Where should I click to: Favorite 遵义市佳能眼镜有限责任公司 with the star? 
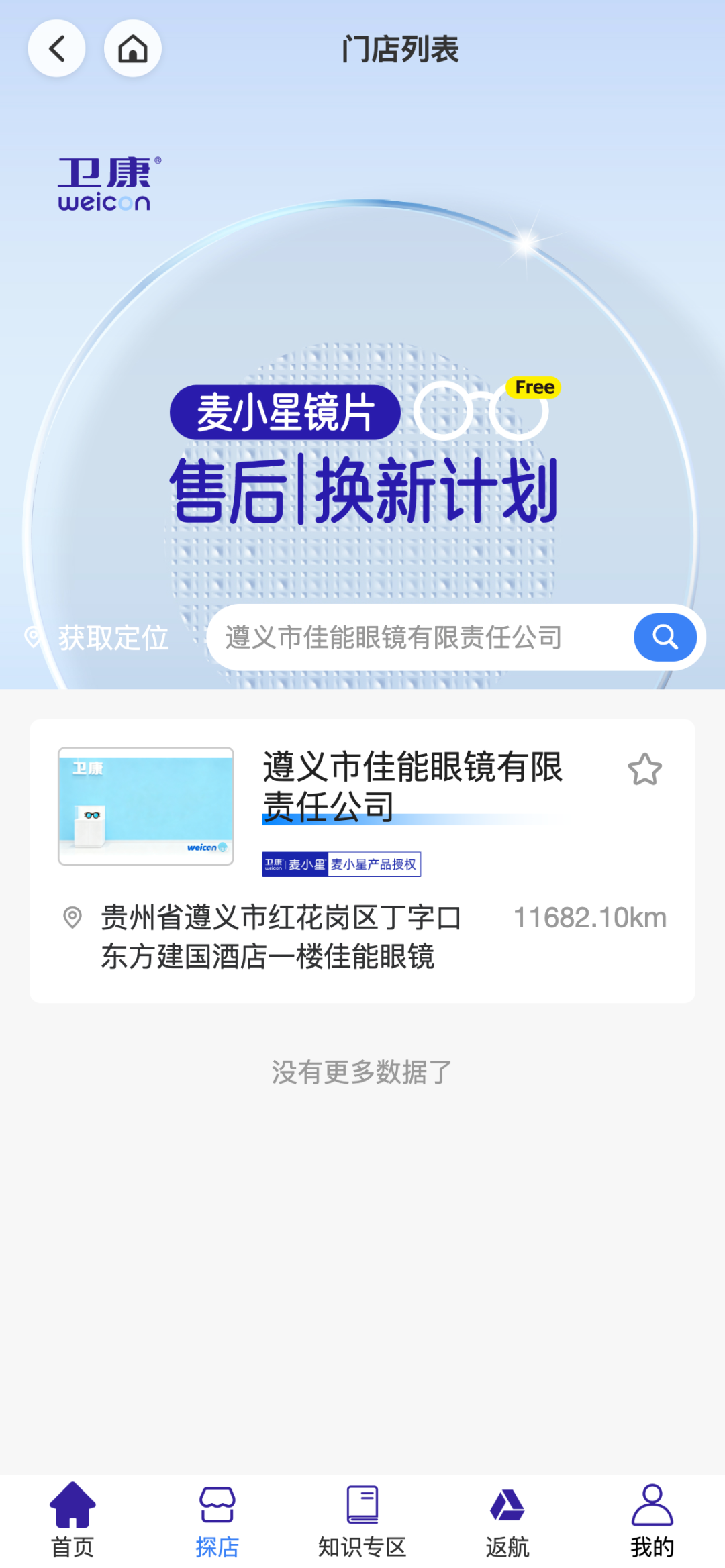[644, 770]
